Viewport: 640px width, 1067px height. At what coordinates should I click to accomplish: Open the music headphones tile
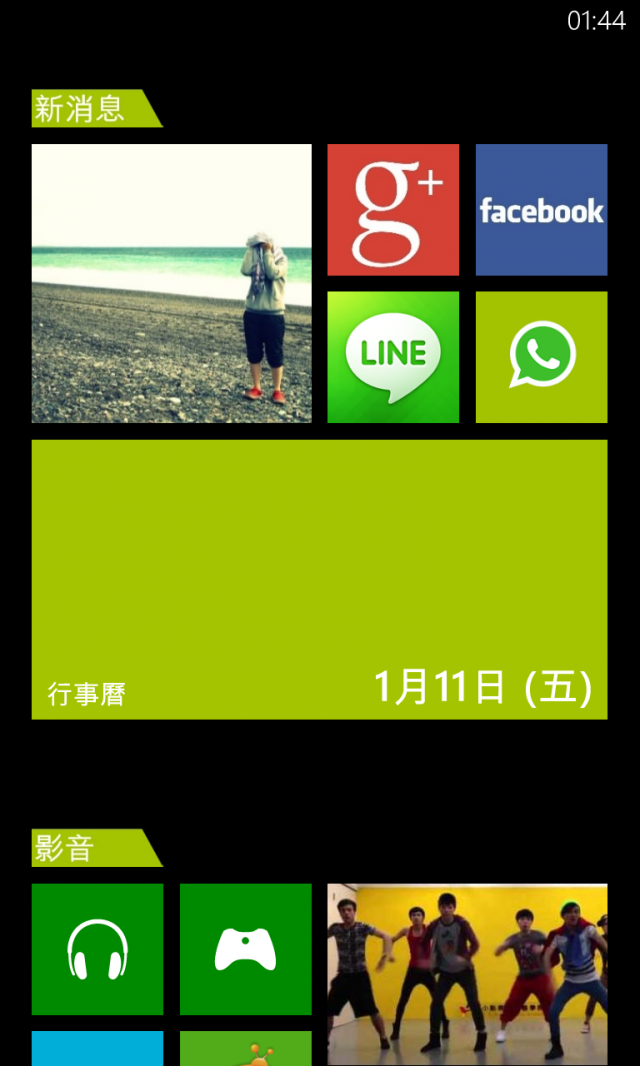pyautogui.click(x=97, y=949)
